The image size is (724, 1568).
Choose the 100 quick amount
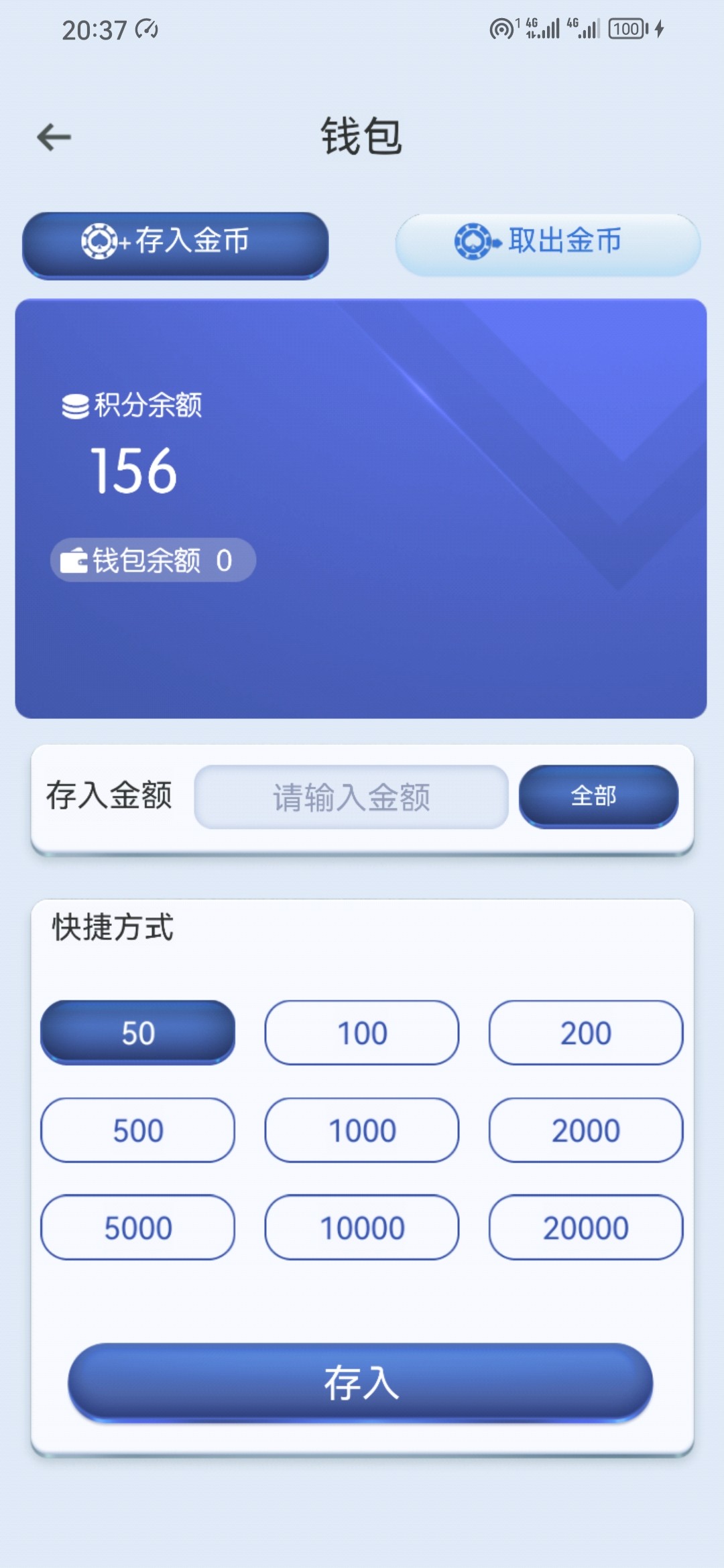coord(362,1033)
